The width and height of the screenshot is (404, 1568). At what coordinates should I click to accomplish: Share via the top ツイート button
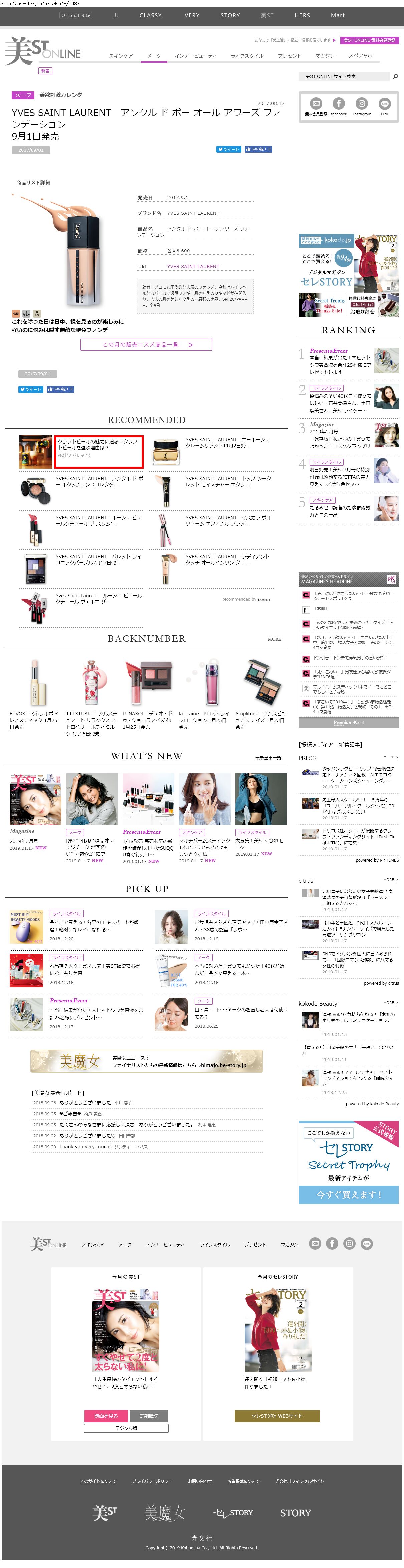(x=229, y=149)
